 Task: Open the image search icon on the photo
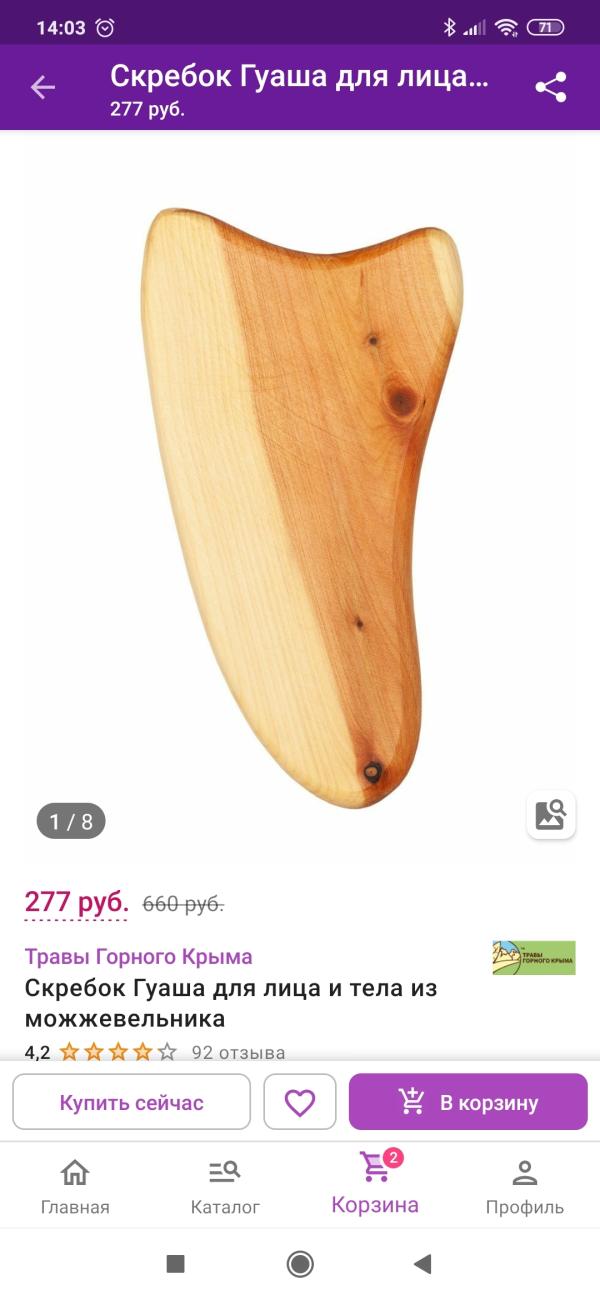[x=551, y=814]
